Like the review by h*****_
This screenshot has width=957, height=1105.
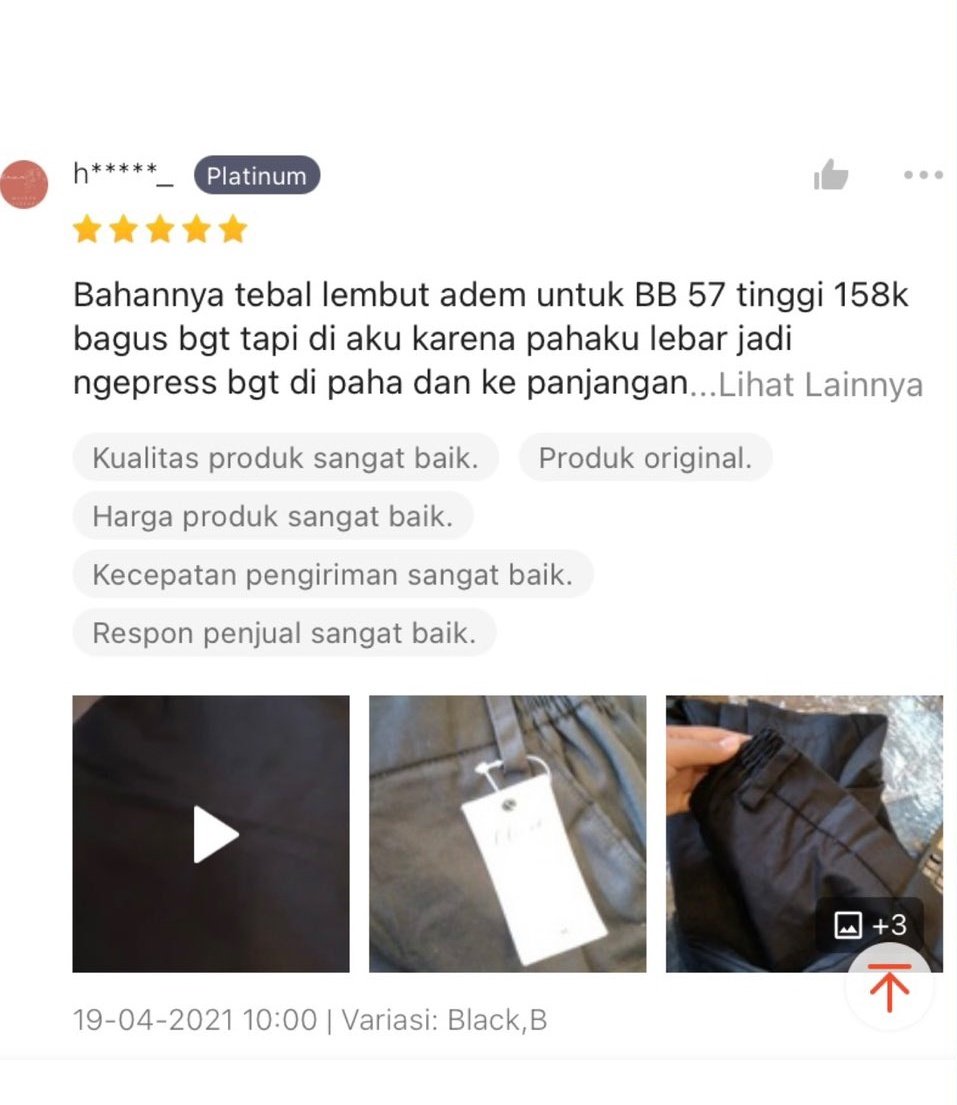[x=830, y=176]
